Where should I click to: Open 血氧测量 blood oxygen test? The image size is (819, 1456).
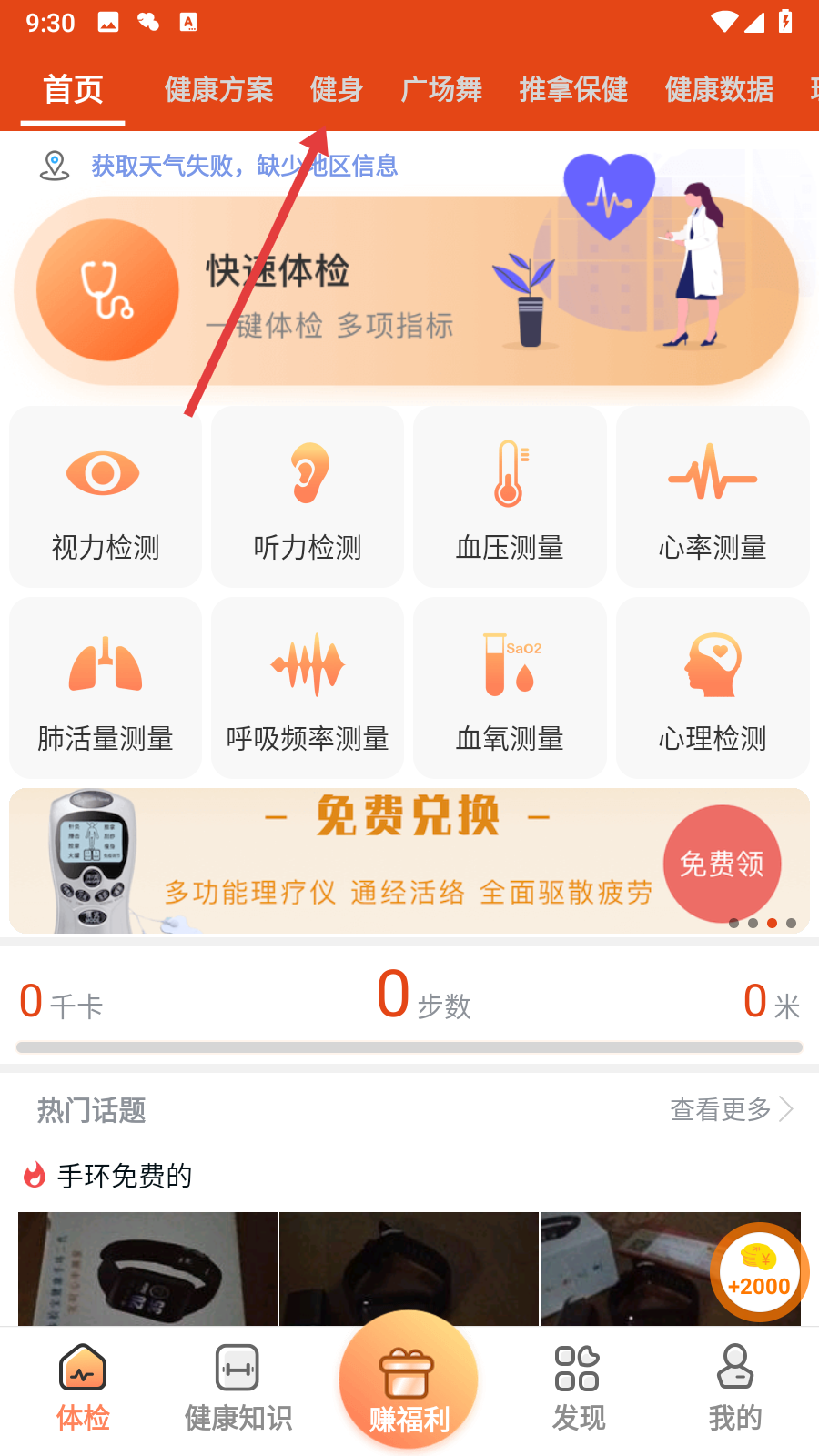[x=510, y=688]
